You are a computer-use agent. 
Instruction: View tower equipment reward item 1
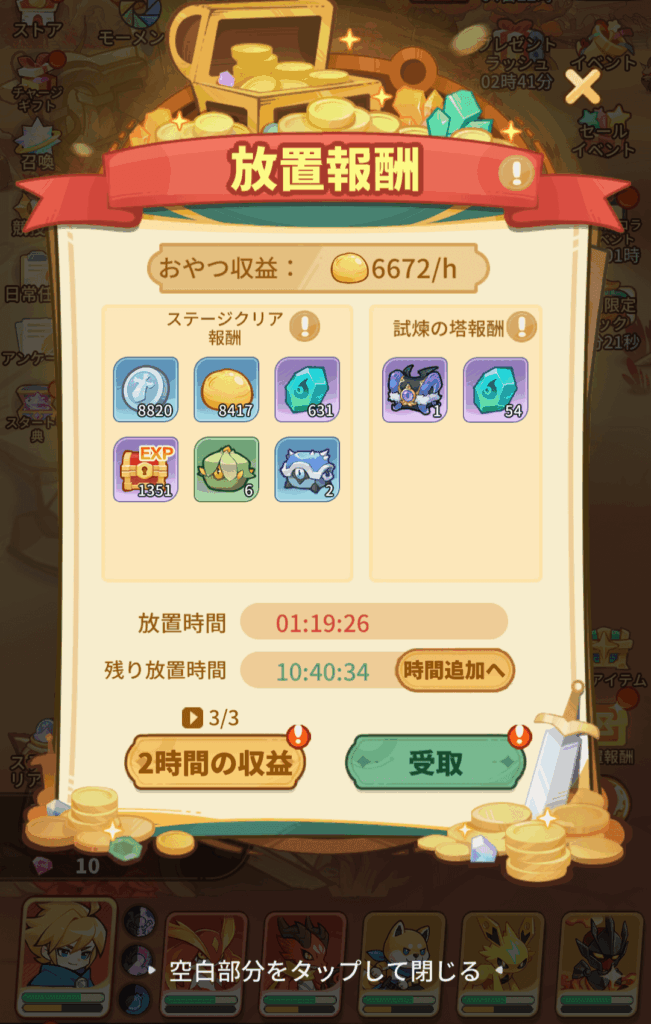tap(415, 389)
